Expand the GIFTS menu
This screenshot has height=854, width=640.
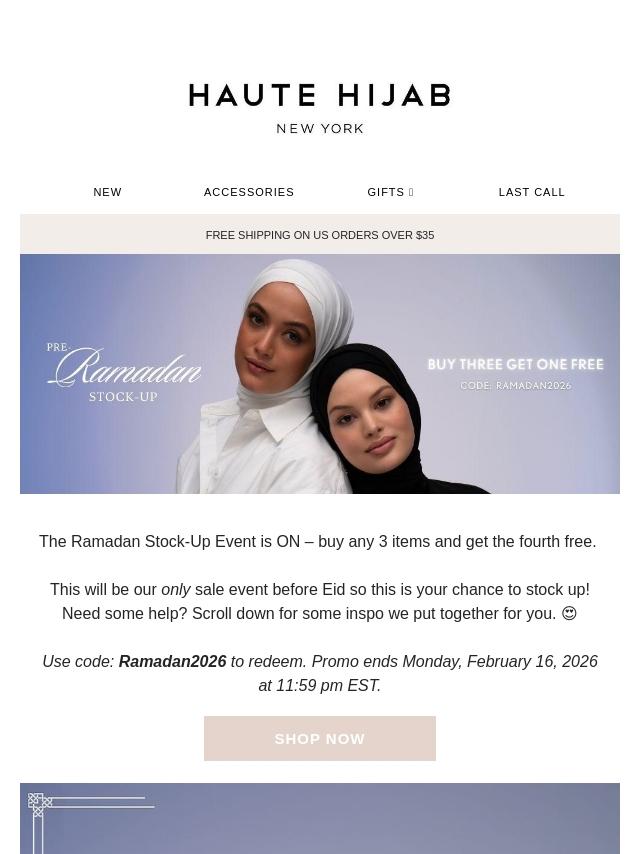click(390, 192)
